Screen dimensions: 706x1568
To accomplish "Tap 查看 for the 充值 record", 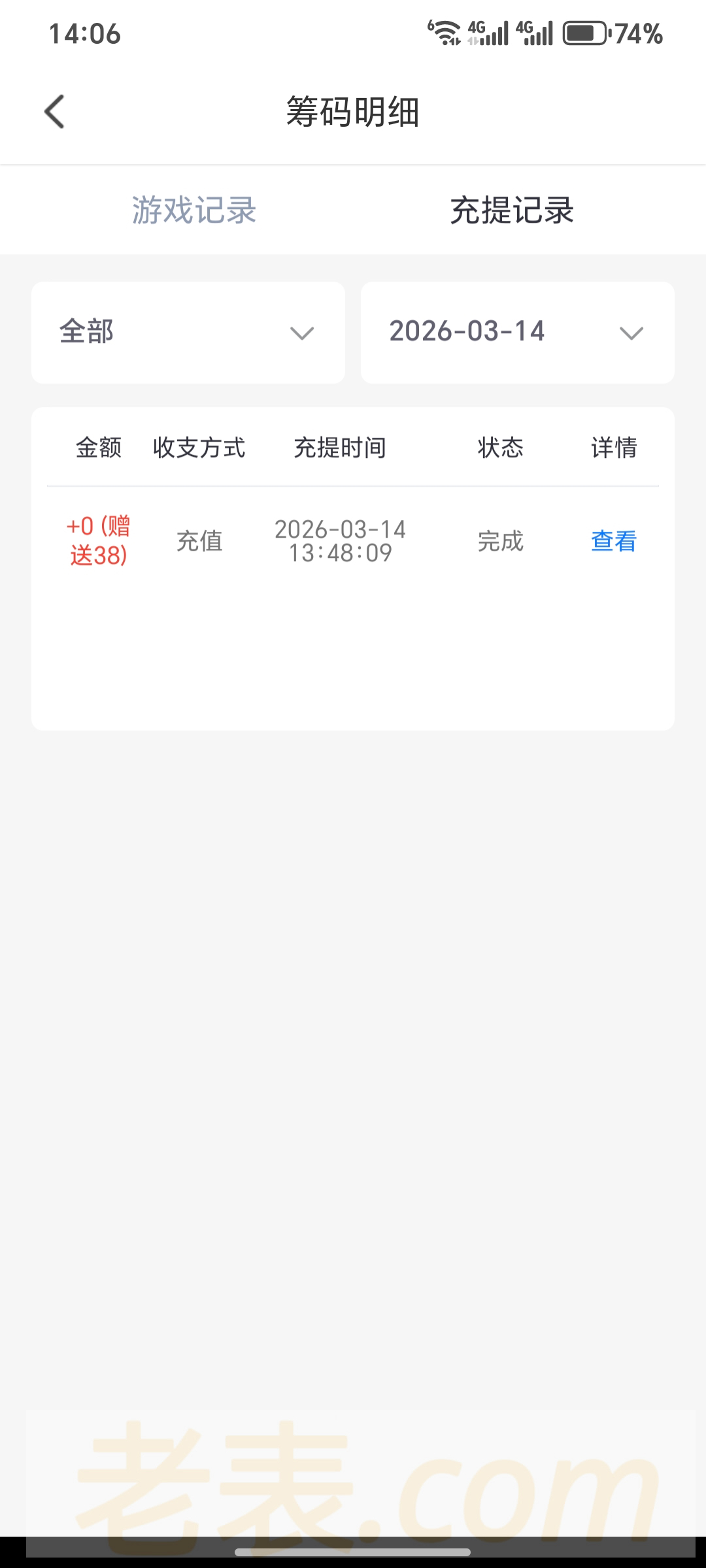I will (x=613, y=541).
